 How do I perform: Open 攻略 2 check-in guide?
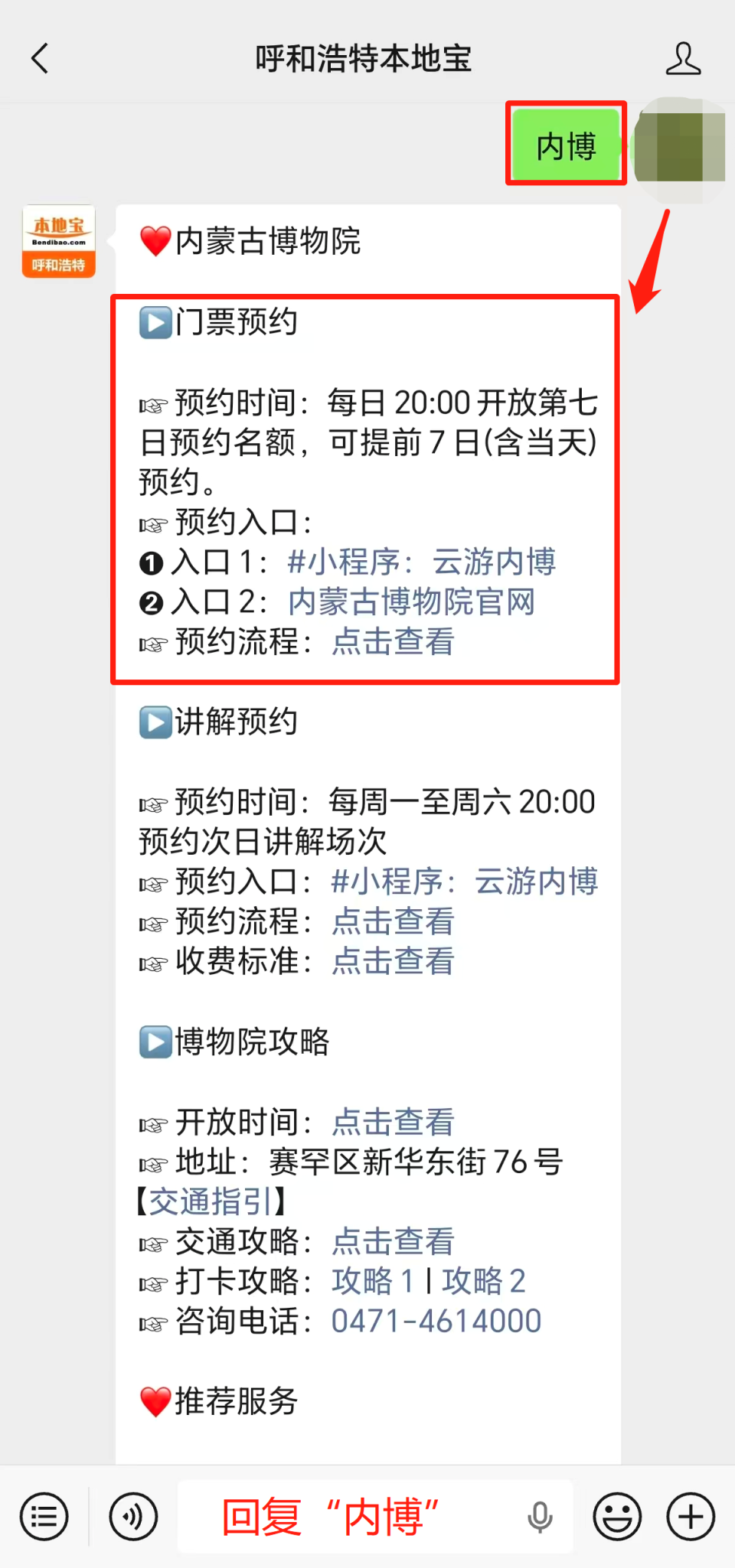484,1281
